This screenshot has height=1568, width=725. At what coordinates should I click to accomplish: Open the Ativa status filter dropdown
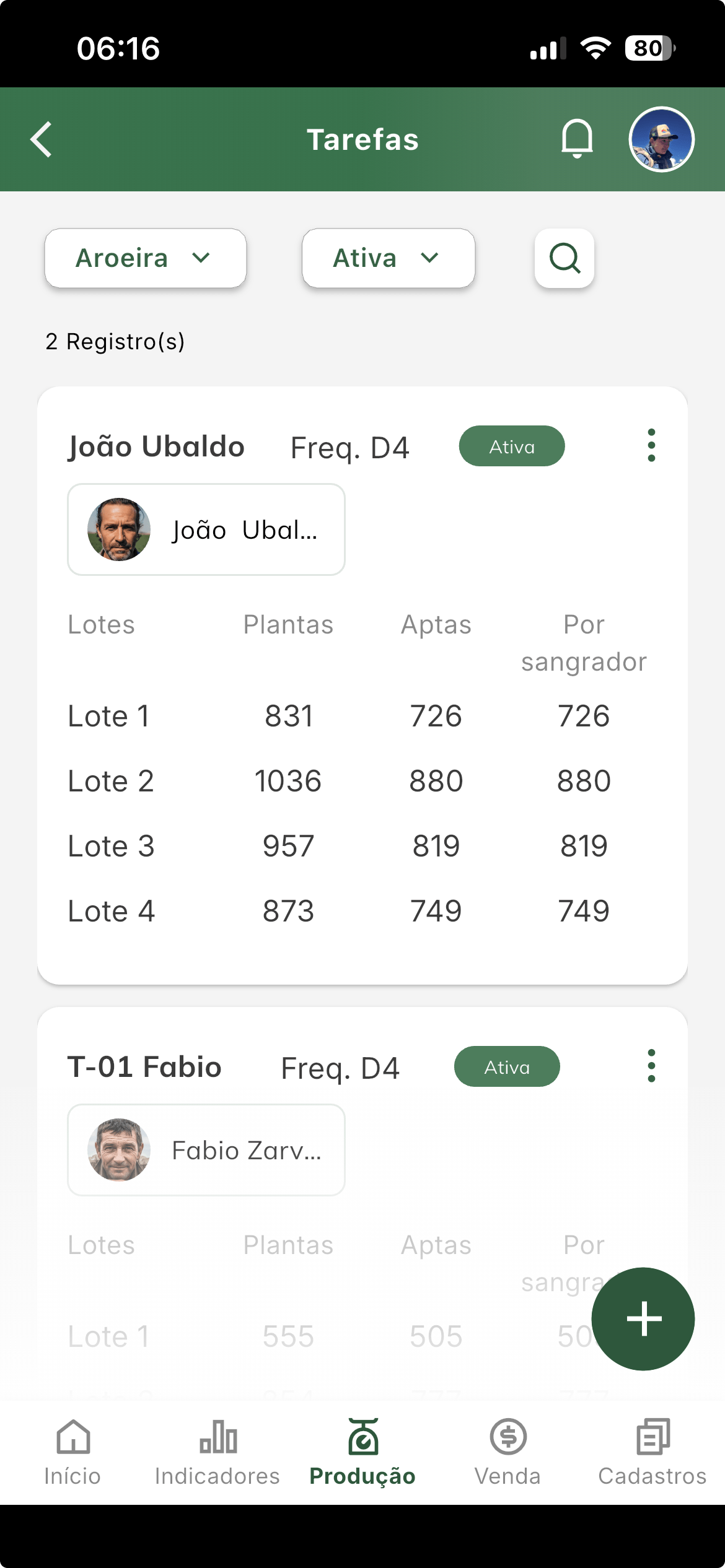(x=388, y=258)
